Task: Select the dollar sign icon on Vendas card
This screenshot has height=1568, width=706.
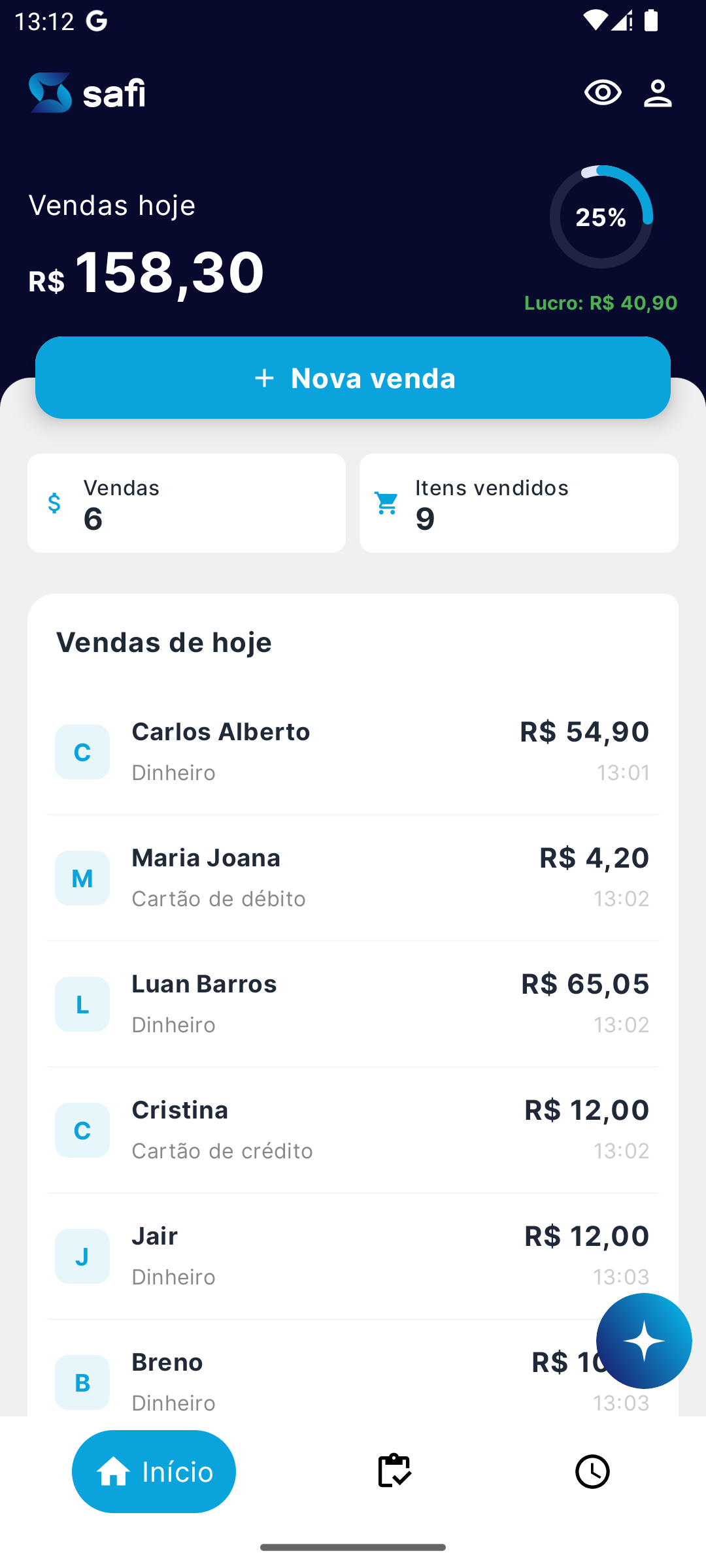Action: [x=55, y=503]
